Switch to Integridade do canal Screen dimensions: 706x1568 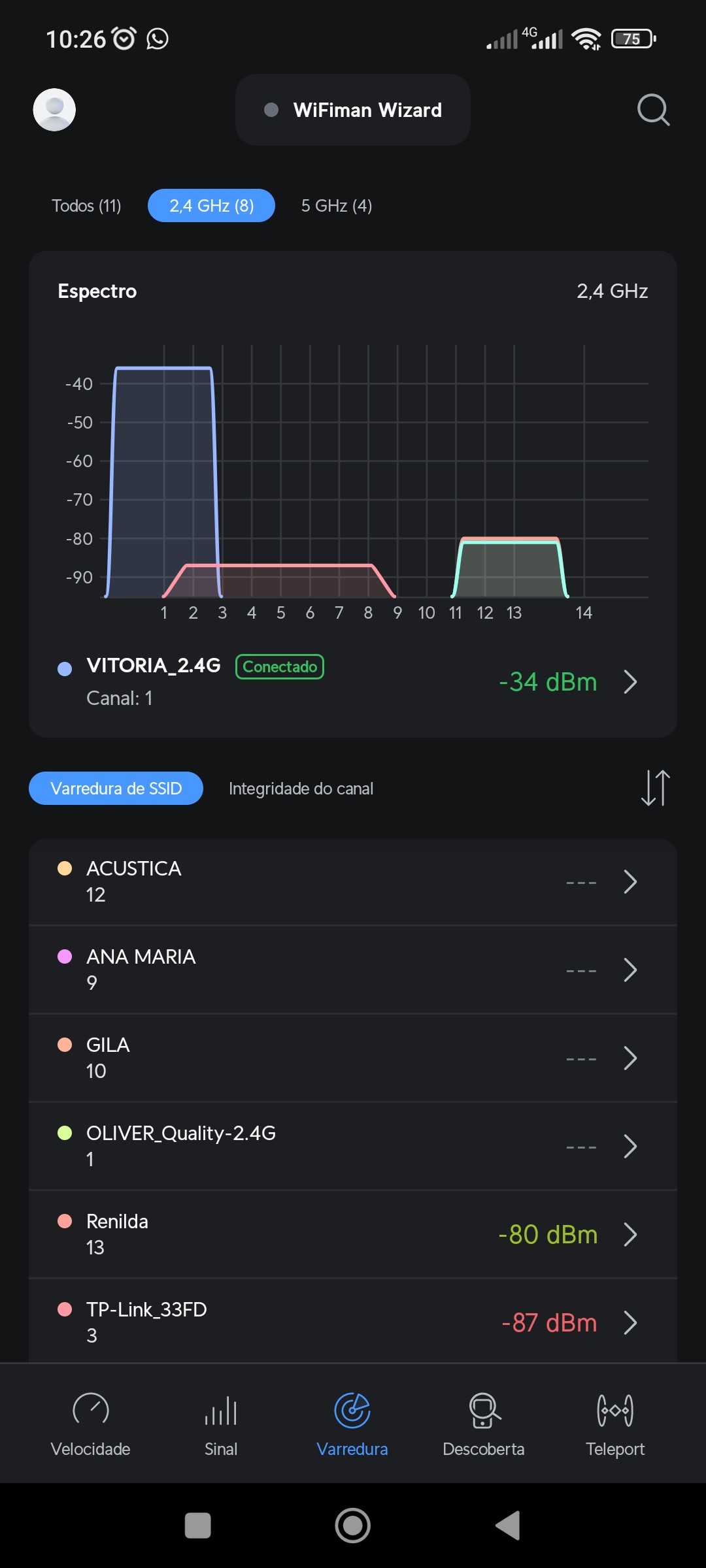click(301, 789)
